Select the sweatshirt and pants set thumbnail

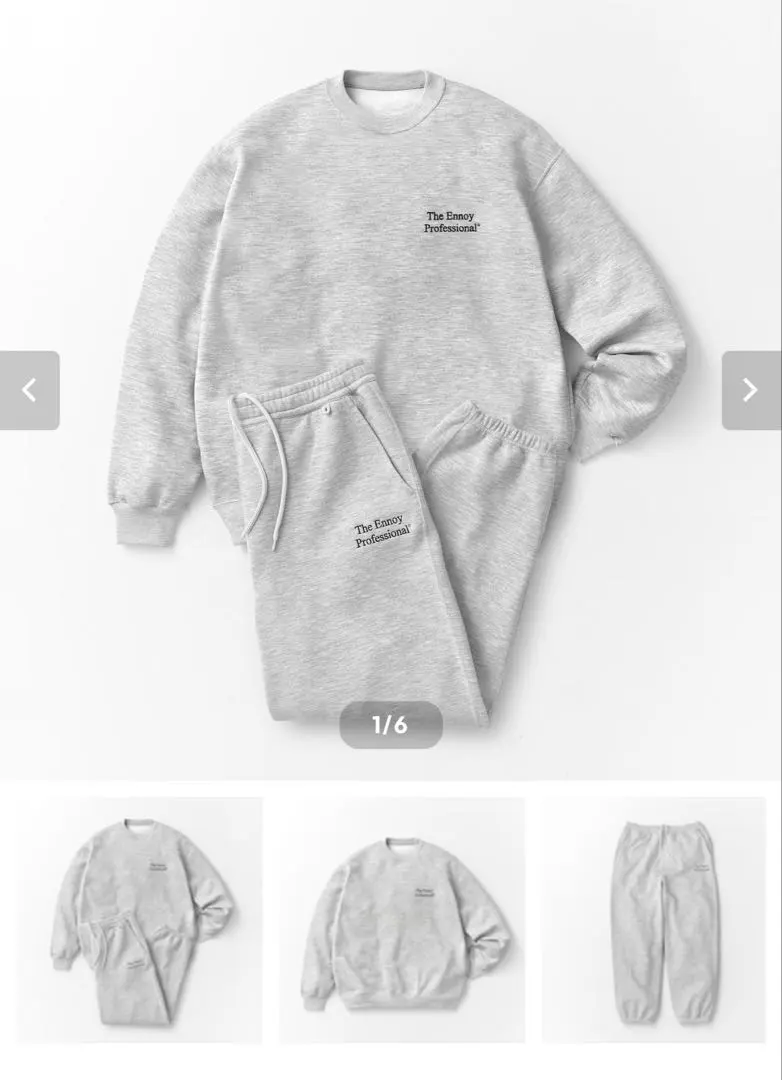coord(140,920)
